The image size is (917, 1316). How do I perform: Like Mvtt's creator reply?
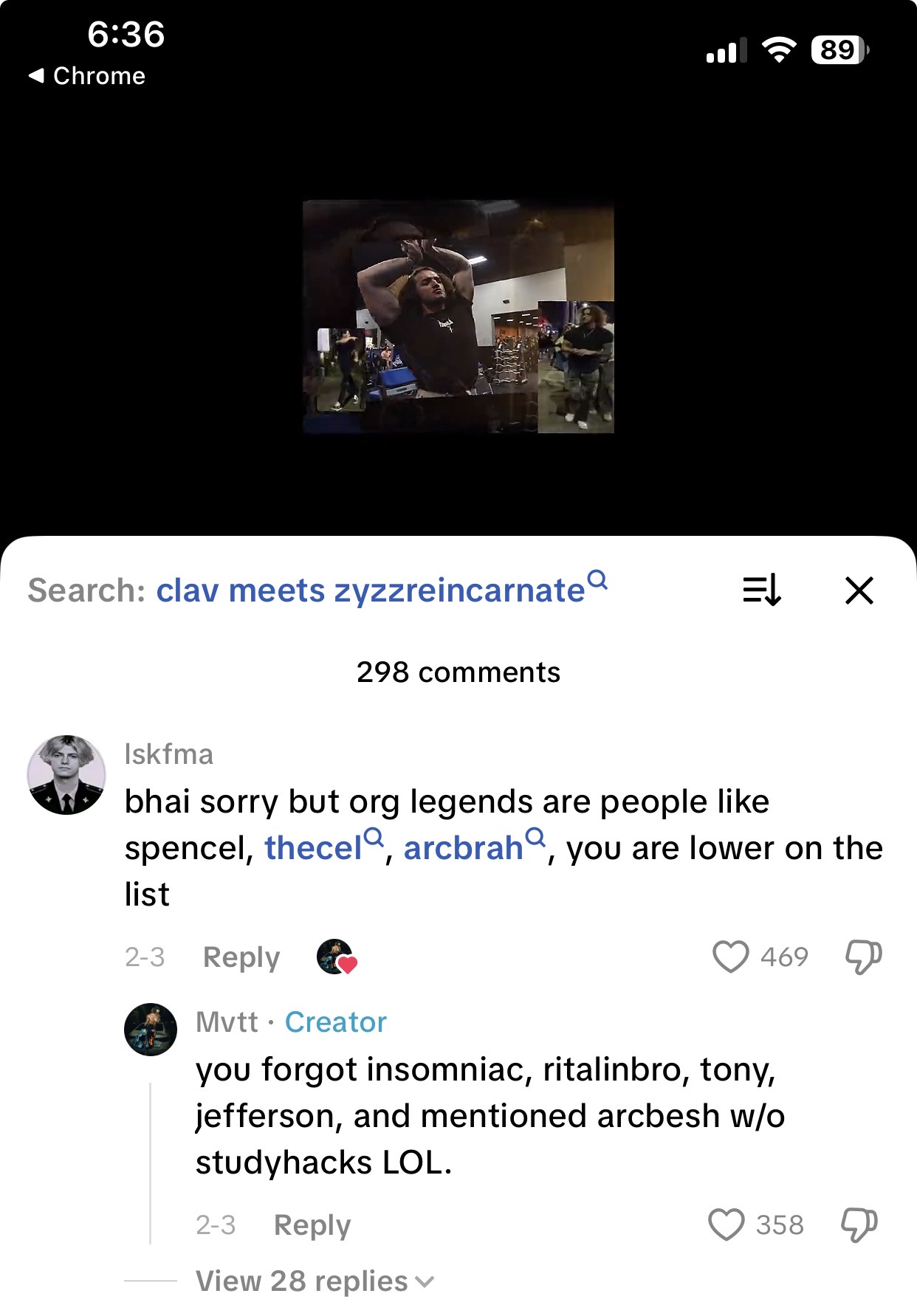(x=726, y=1224)
